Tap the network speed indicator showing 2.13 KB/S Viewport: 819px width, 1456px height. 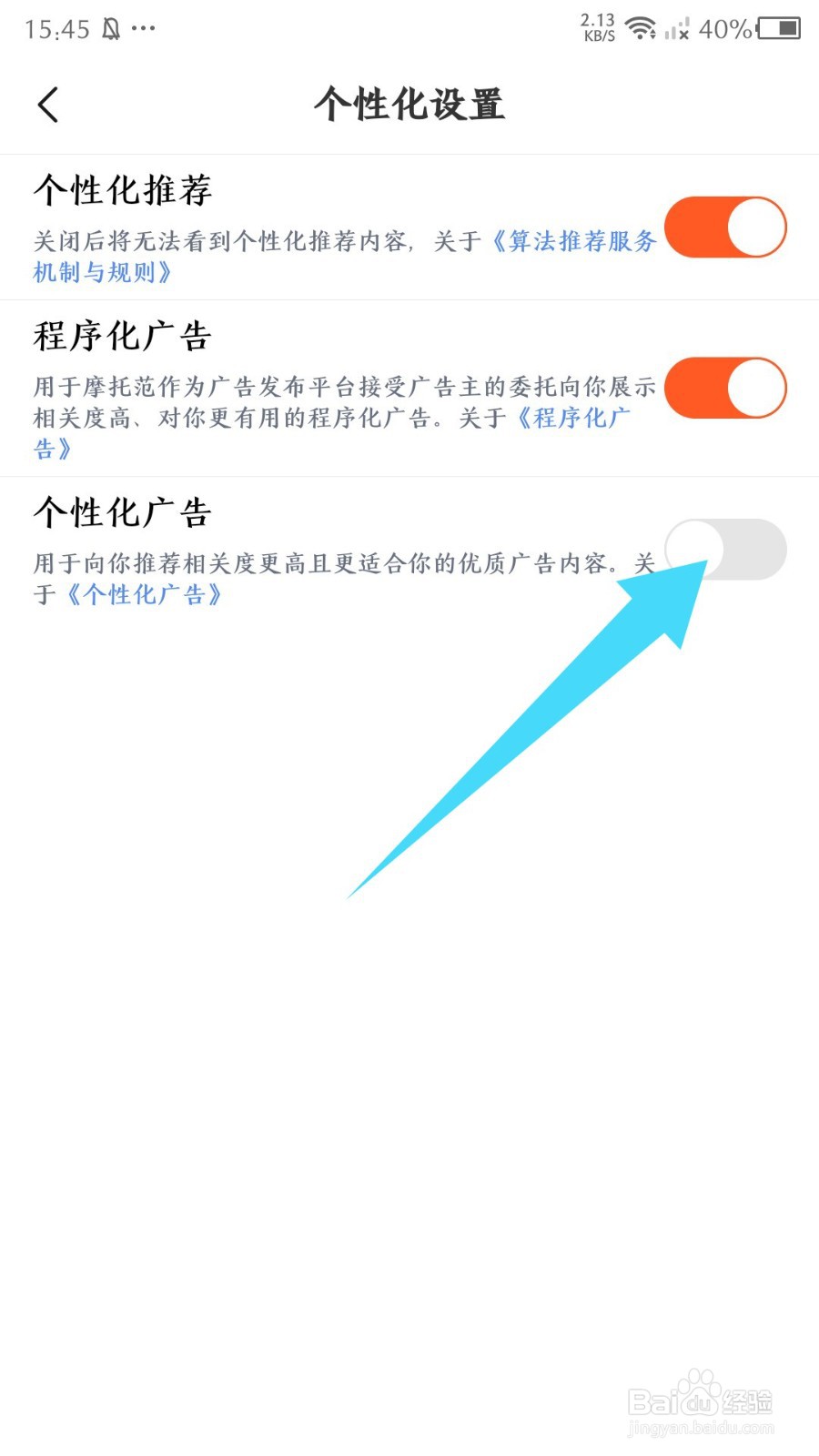point(596,28)
